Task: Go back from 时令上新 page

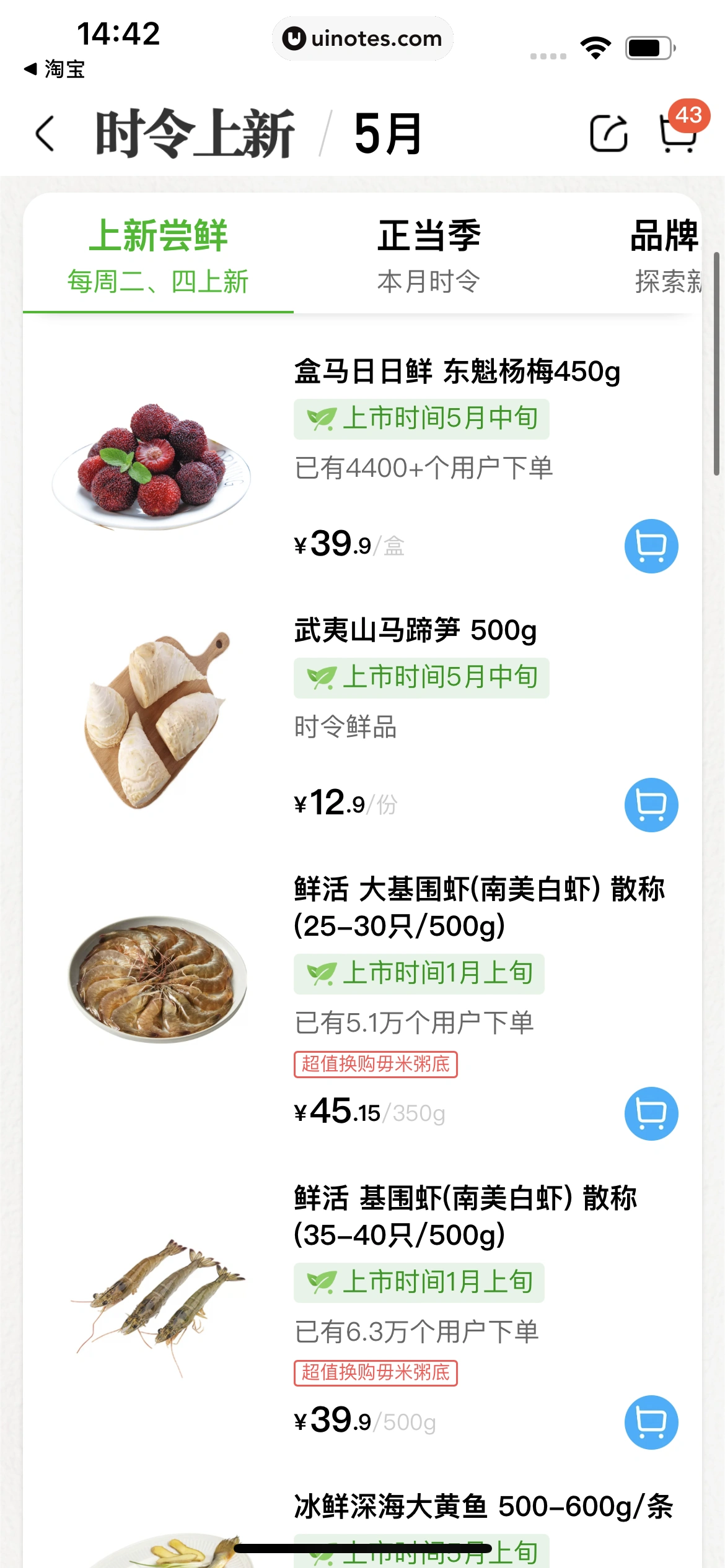Action: click(45, 133)
